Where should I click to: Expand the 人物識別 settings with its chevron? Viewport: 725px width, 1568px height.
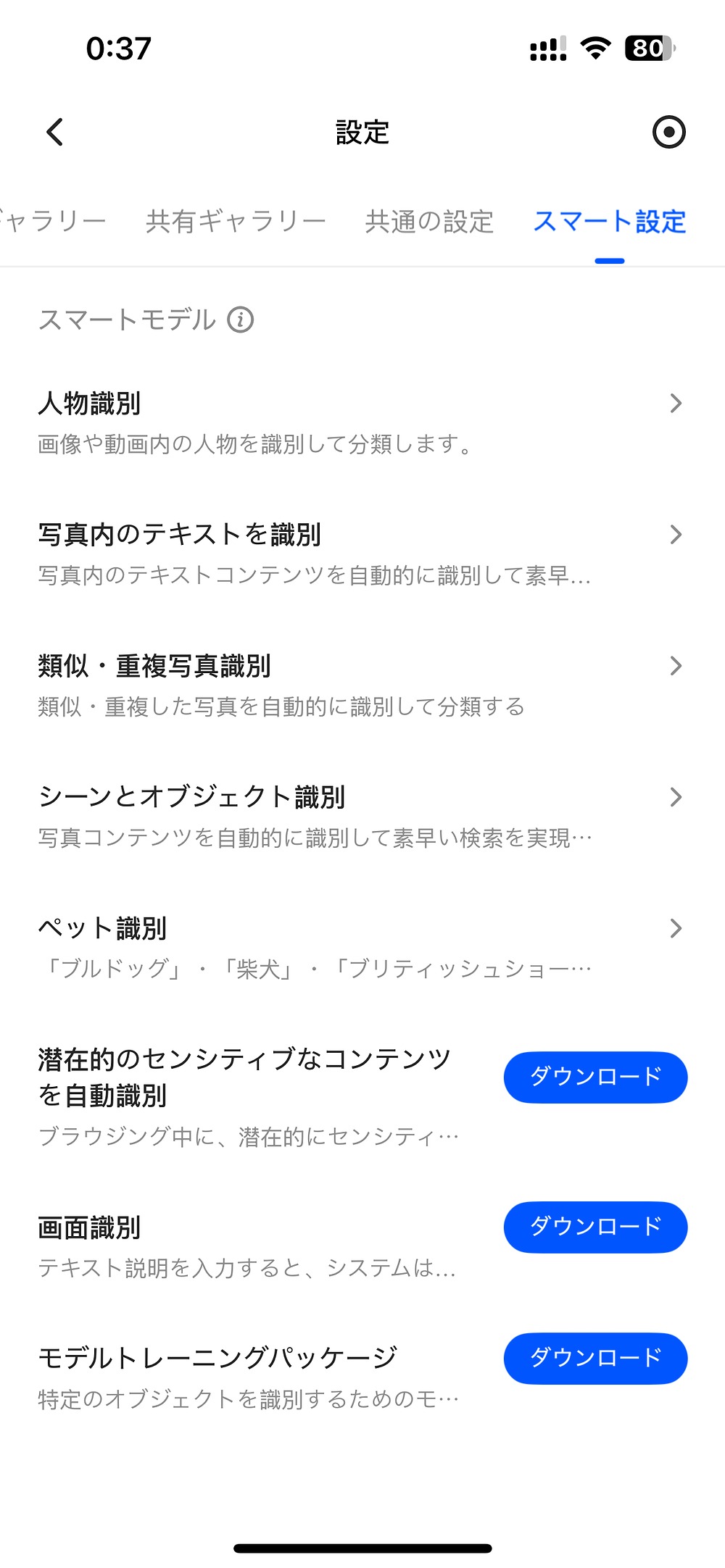pyautogui.click(x=676, y=404)
